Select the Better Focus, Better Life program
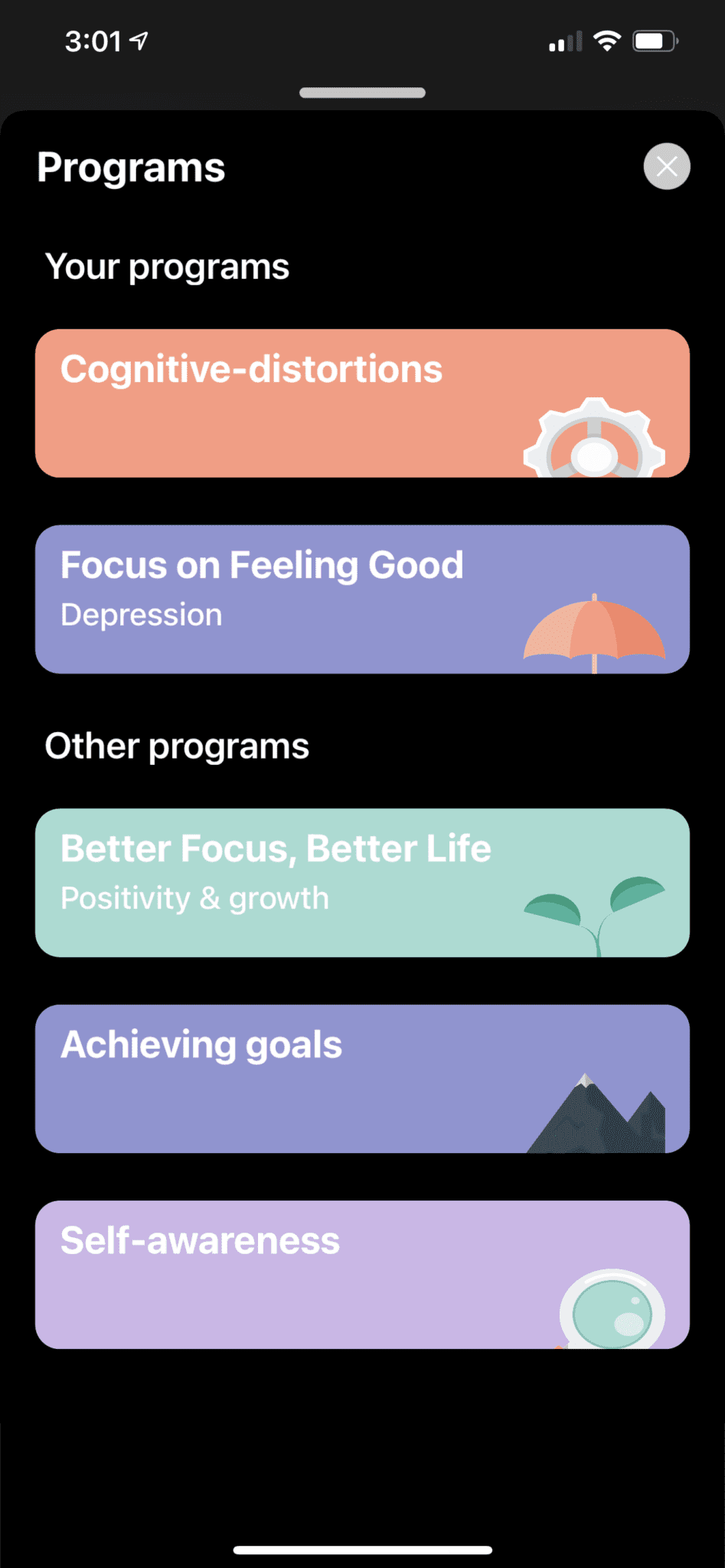 click(x=362, y=882)
